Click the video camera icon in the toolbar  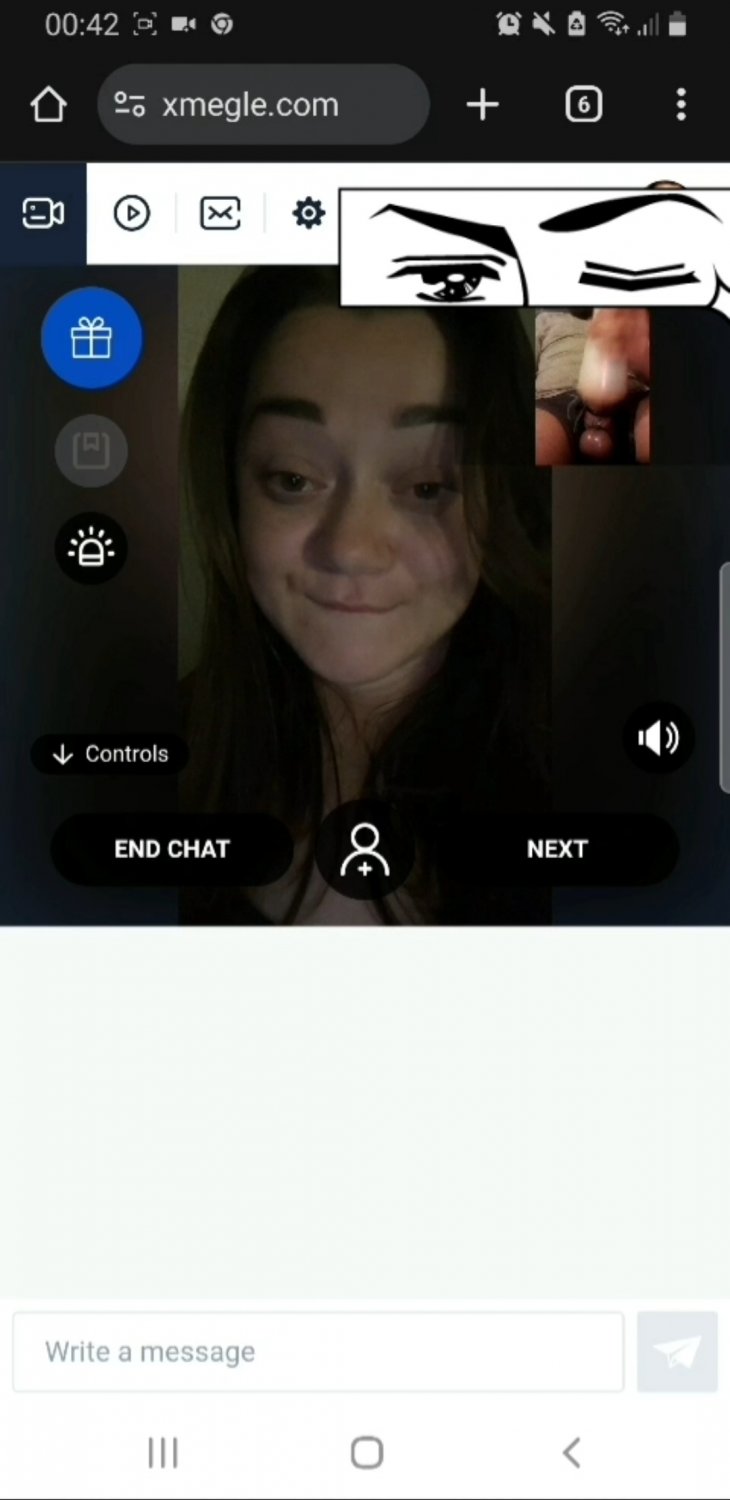tap(42, 213)
